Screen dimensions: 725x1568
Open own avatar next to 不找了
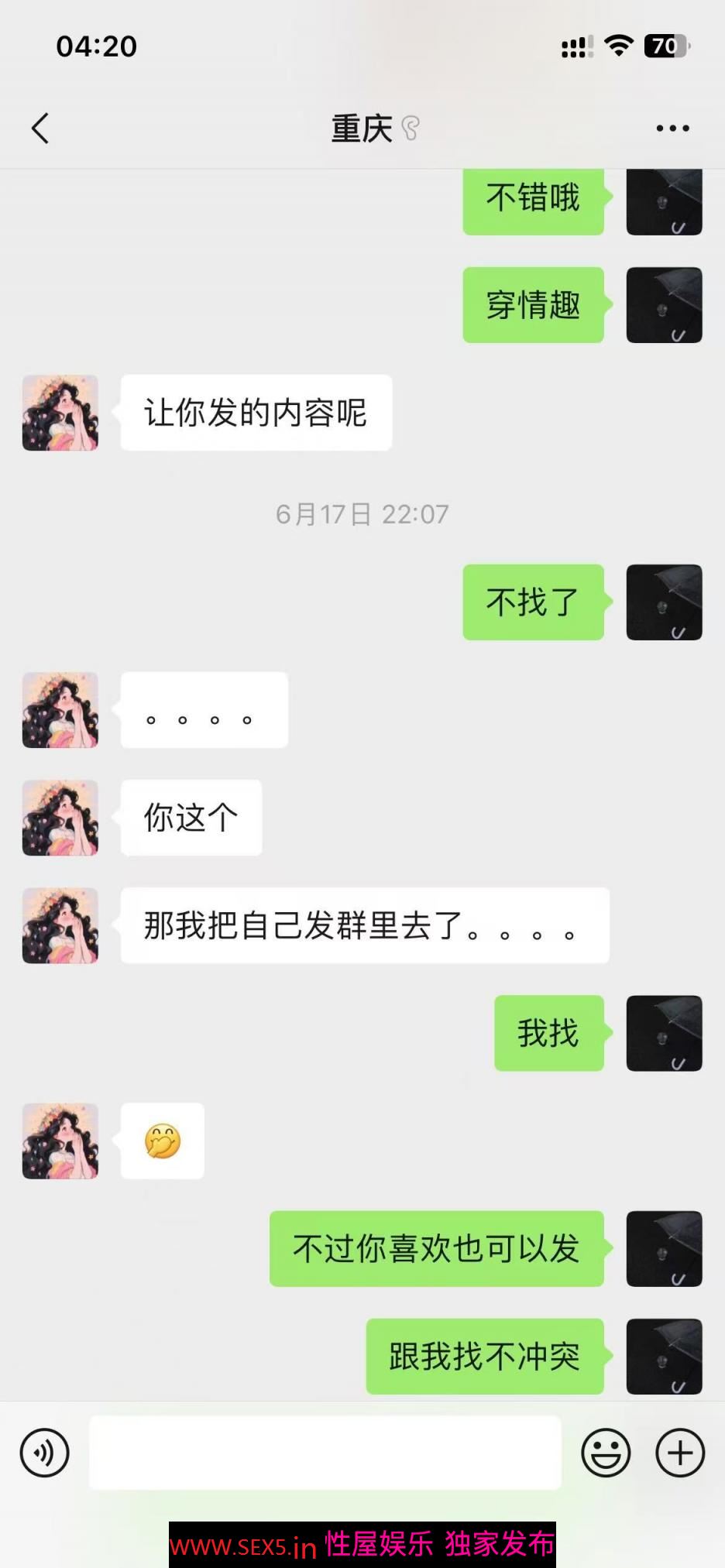click(664, 602)
